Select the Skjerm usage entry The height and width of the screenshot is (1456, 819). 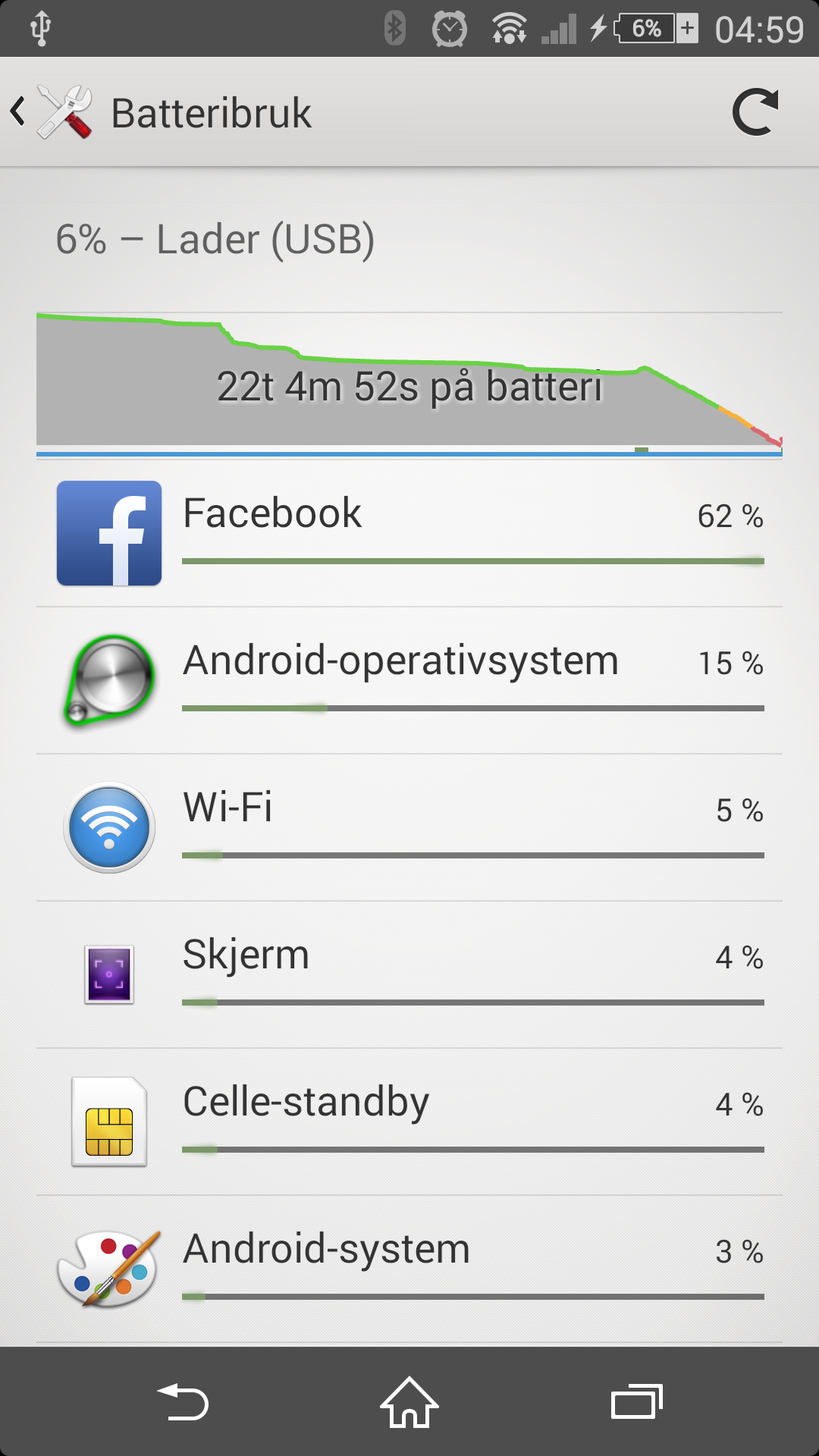coord(409,974)
